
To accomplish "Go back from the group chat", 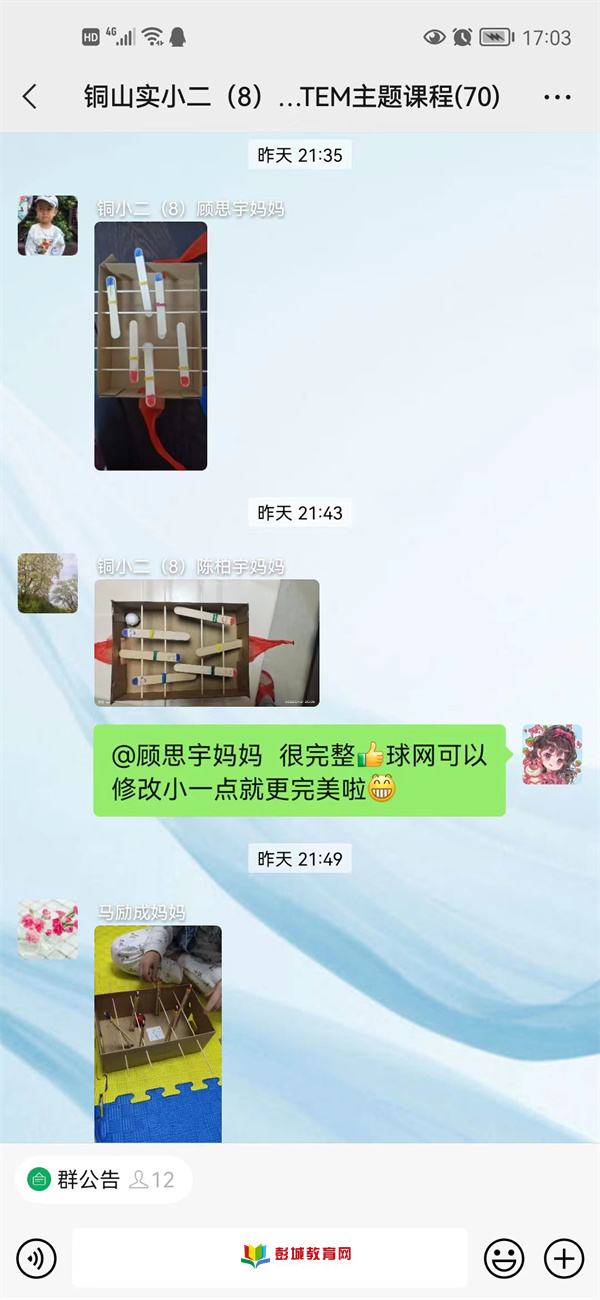I will (30, 97).
